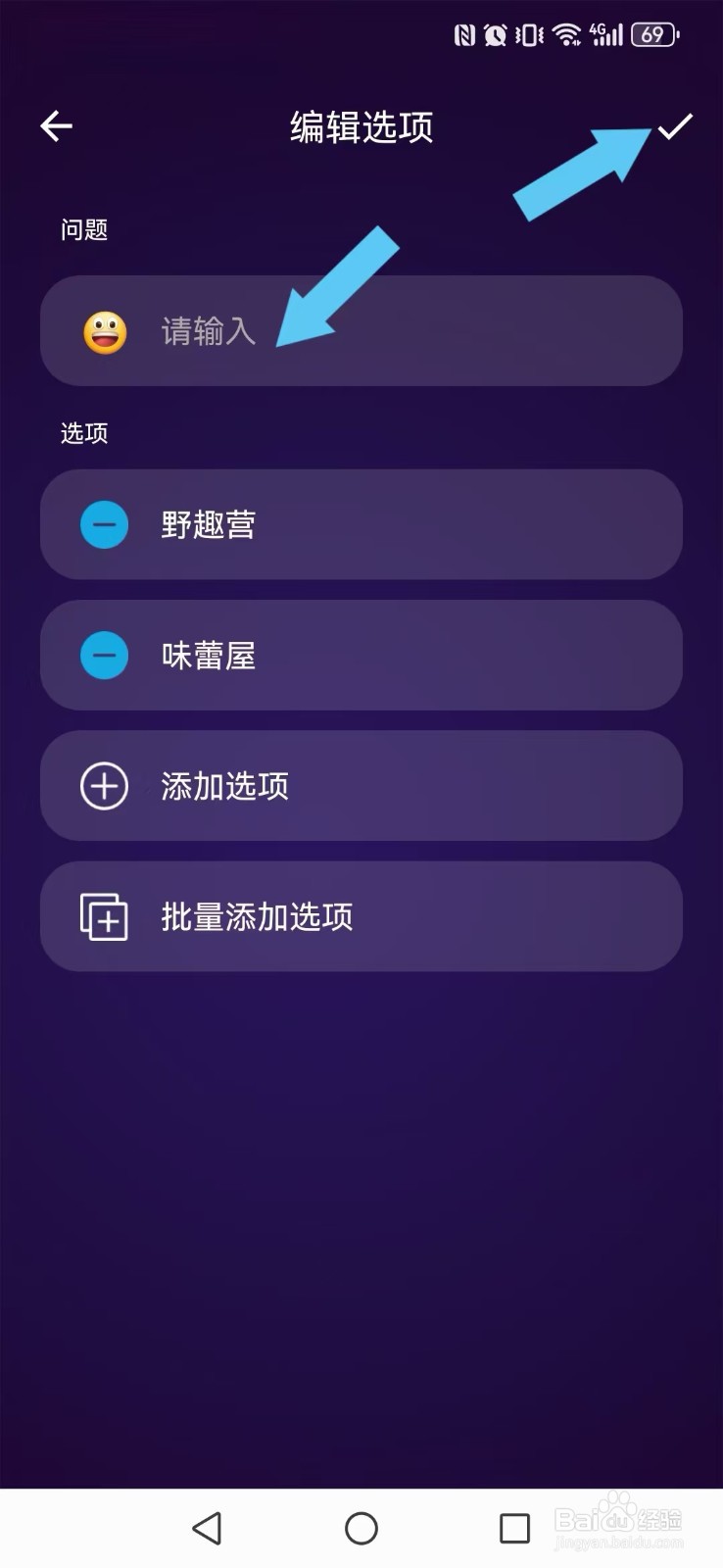This screenshot has height=1568, width=723.
Task: Tap the plus icon to add an option
Action: [104, 786]
